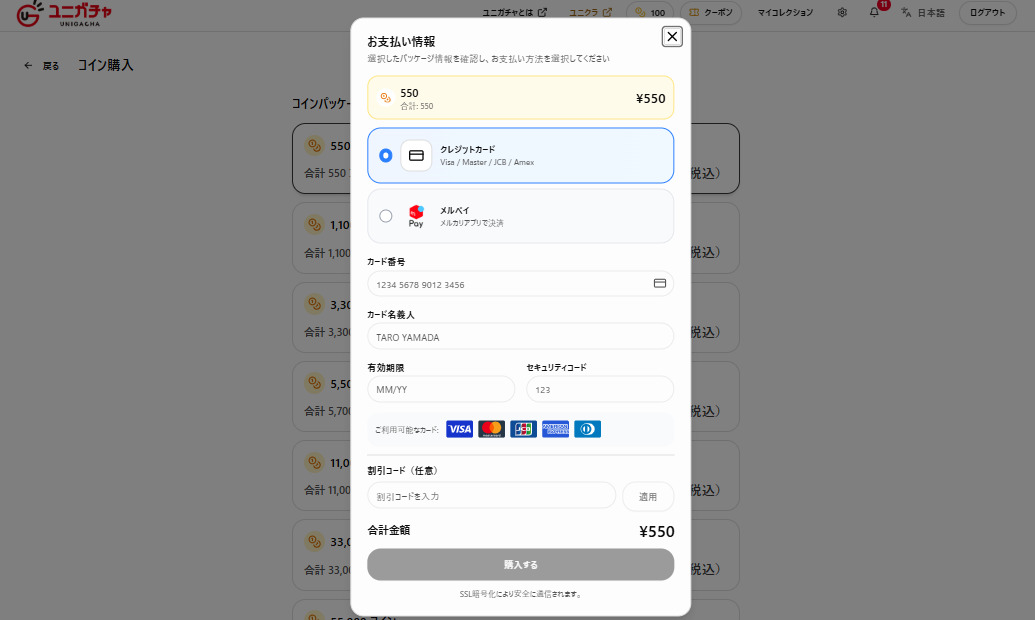
Task: Select the credit card payment option
Action: [x=520, y=155]
